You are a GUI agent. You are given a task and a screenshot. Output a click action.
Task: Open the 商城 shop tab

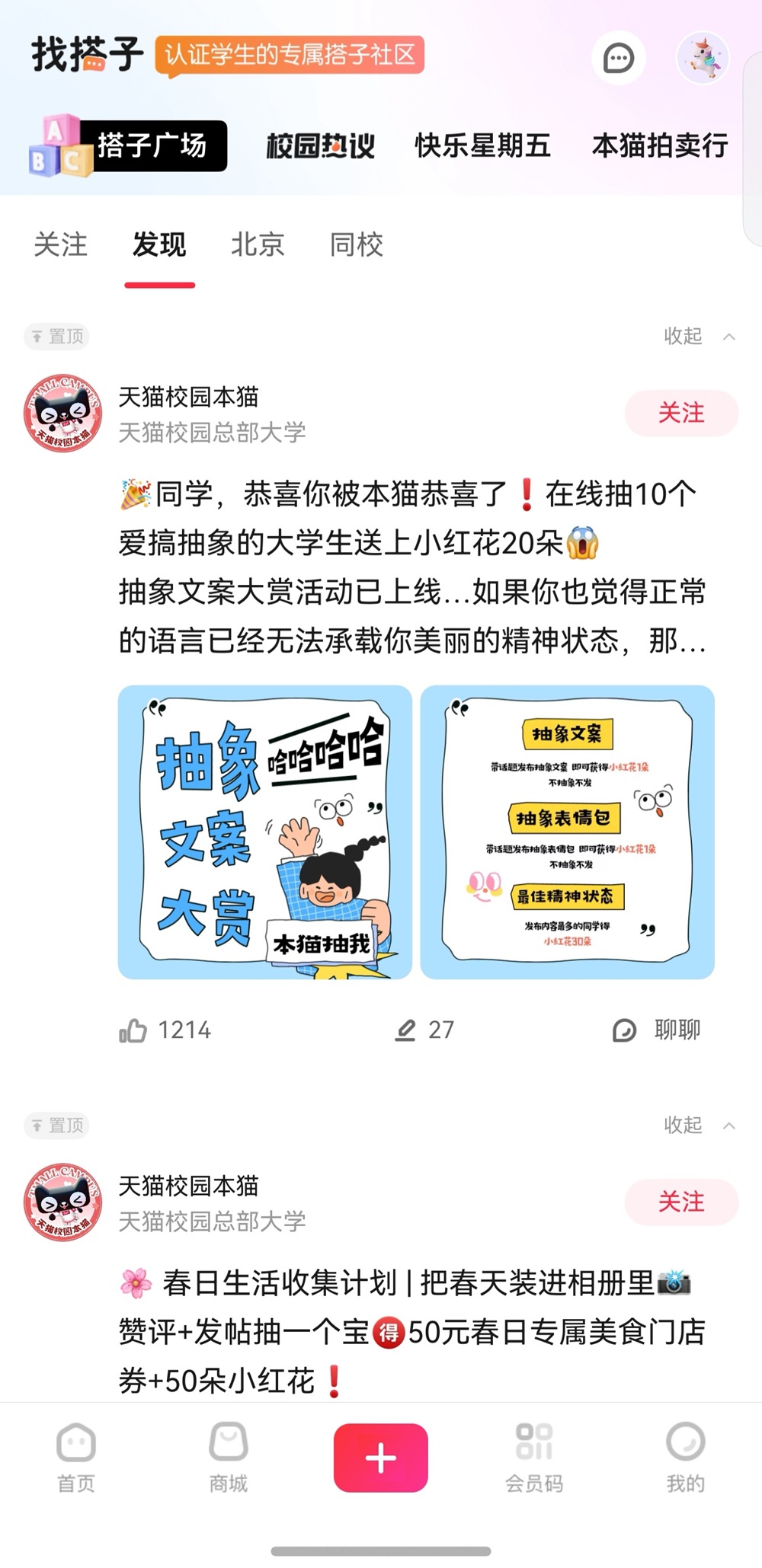229,1458
